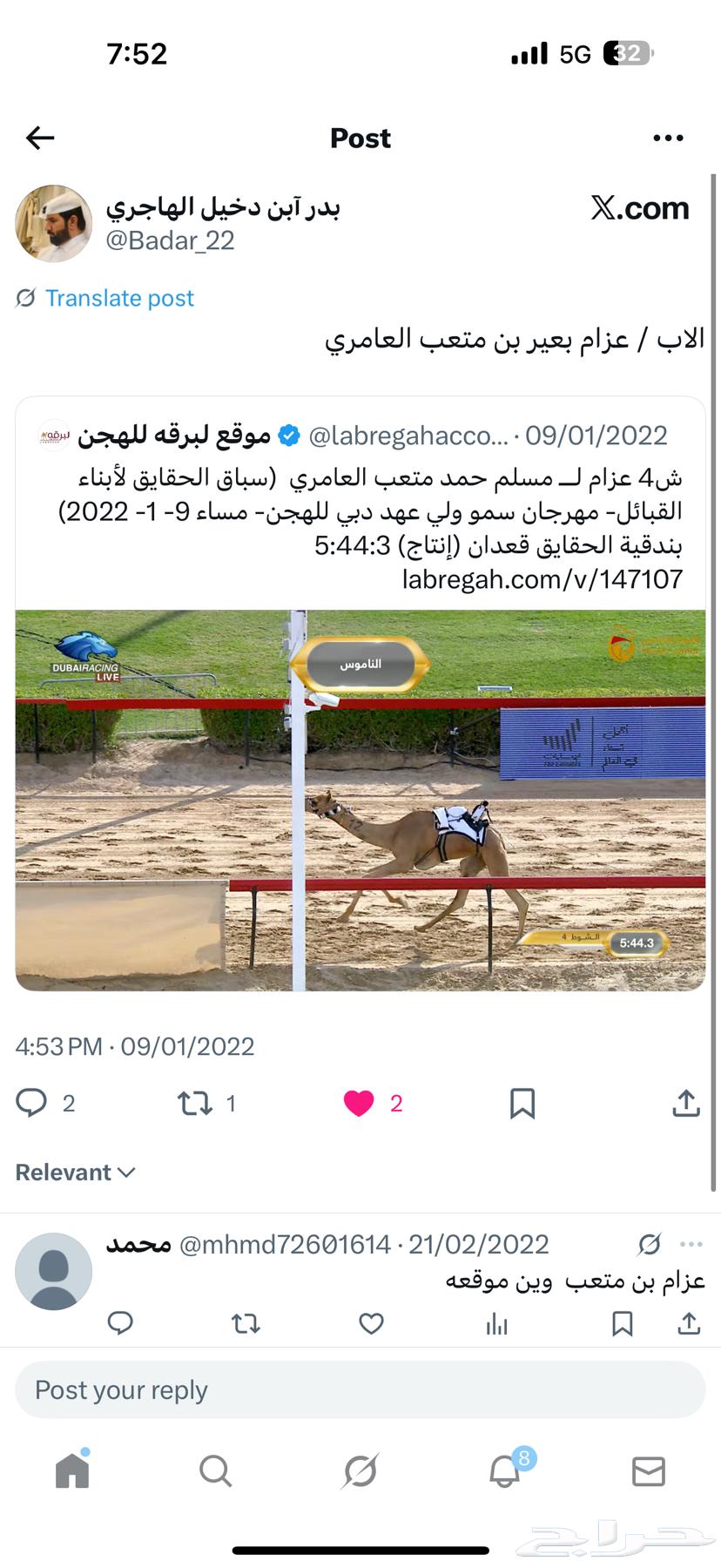Tap Translate post

pyautogui.click(x=118, y=298)
